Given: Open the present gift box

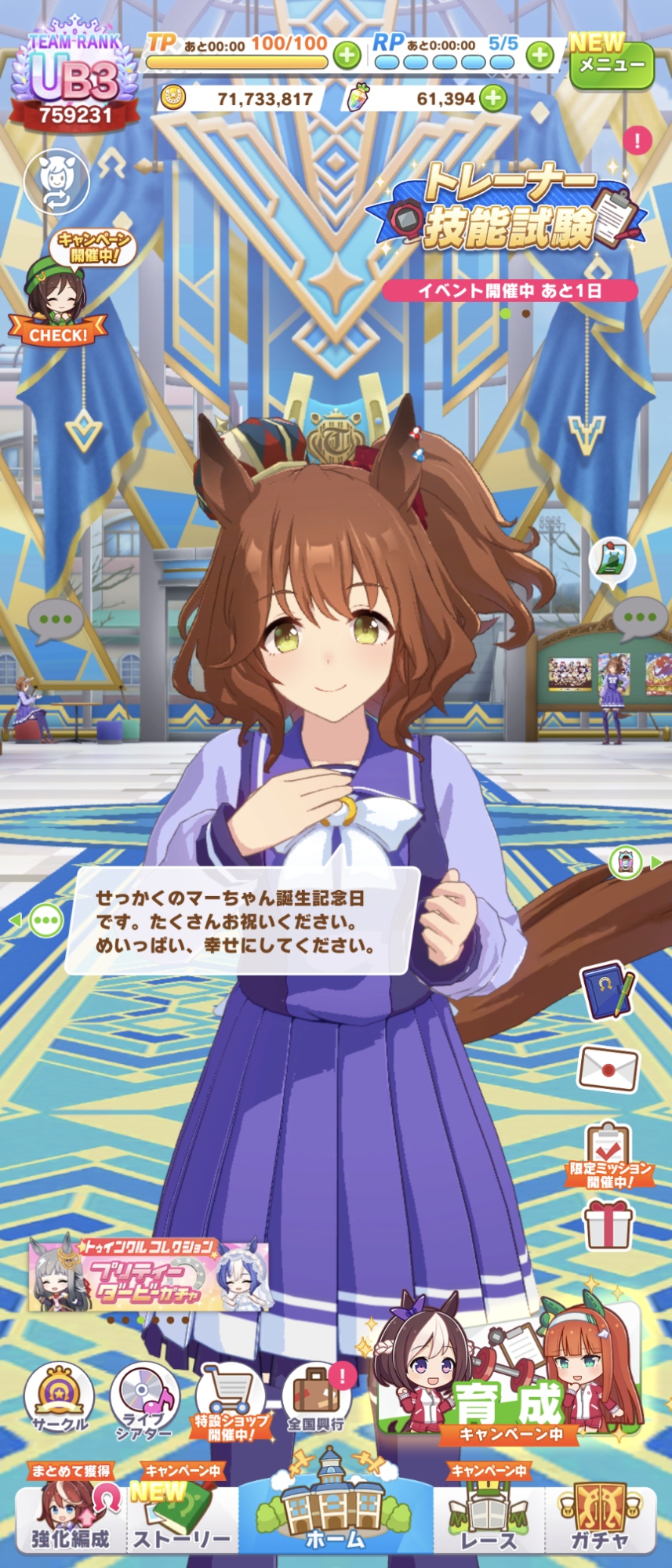Looking at the screenshot, I should 608,1226.
